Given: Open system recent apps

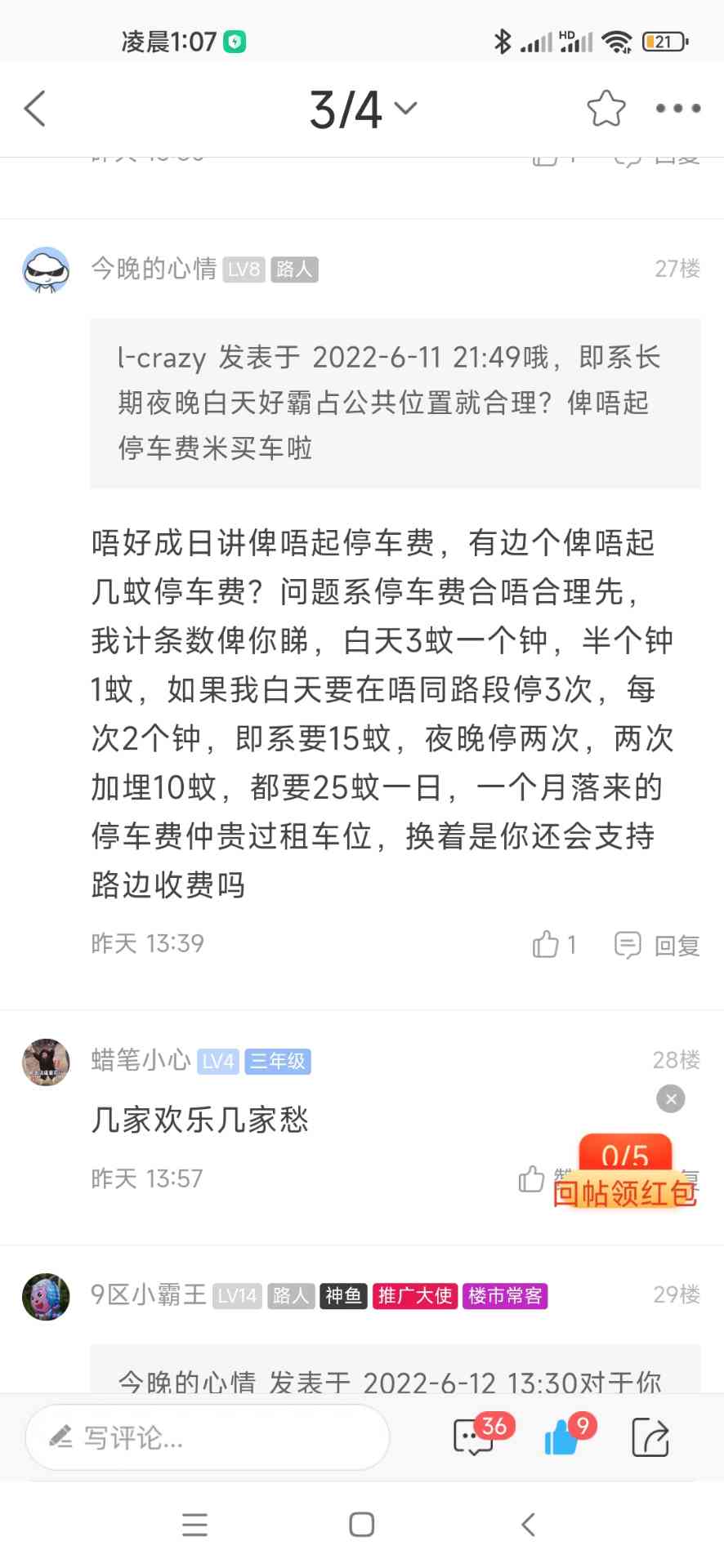Looking at the screenshot, I should (194, 1524).
